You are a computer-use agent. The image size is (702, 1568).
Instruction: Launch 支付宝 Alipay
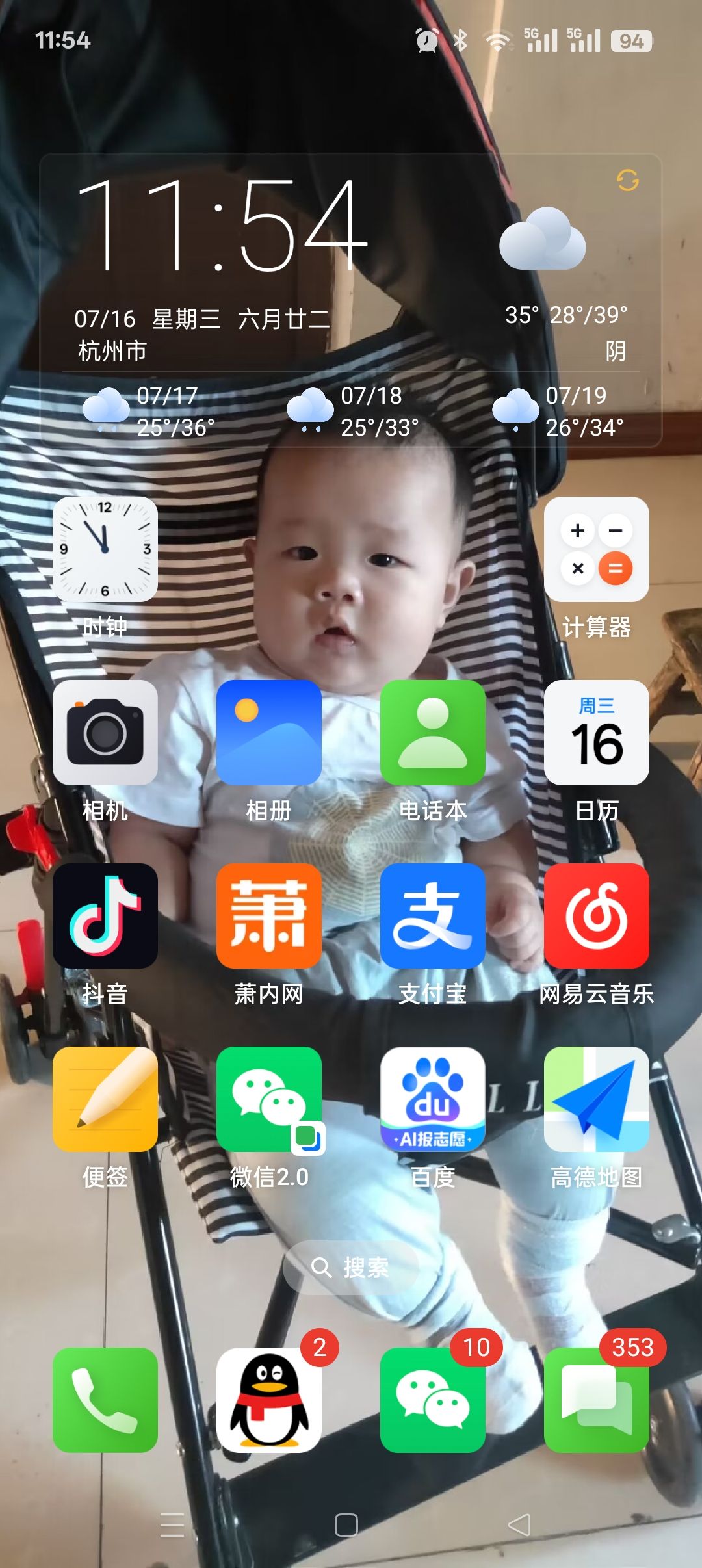(x=432, y=916)
